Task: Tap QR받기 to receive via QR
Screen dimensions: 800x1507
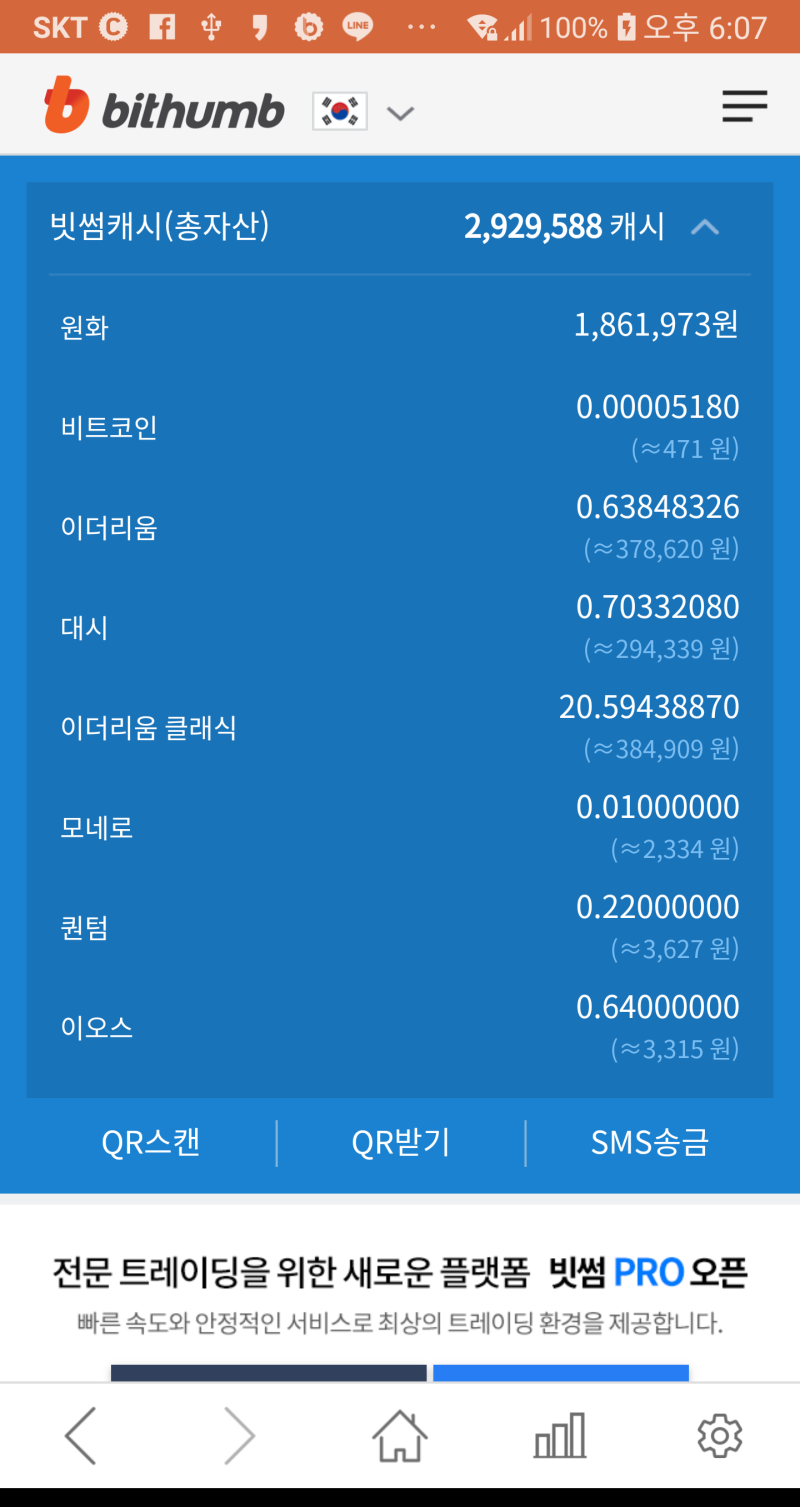Action: coord(400,1142)
